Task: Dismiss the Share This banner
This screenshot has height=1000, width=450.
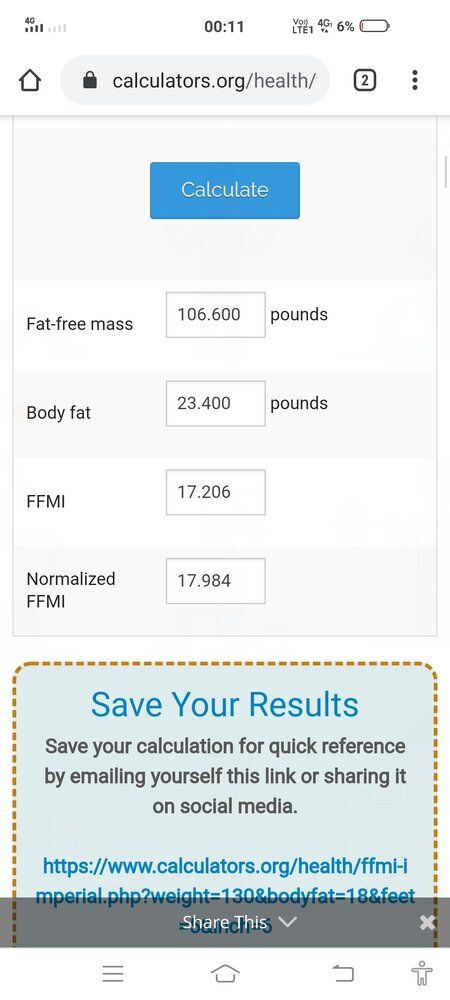Action: tap(428, 922)
